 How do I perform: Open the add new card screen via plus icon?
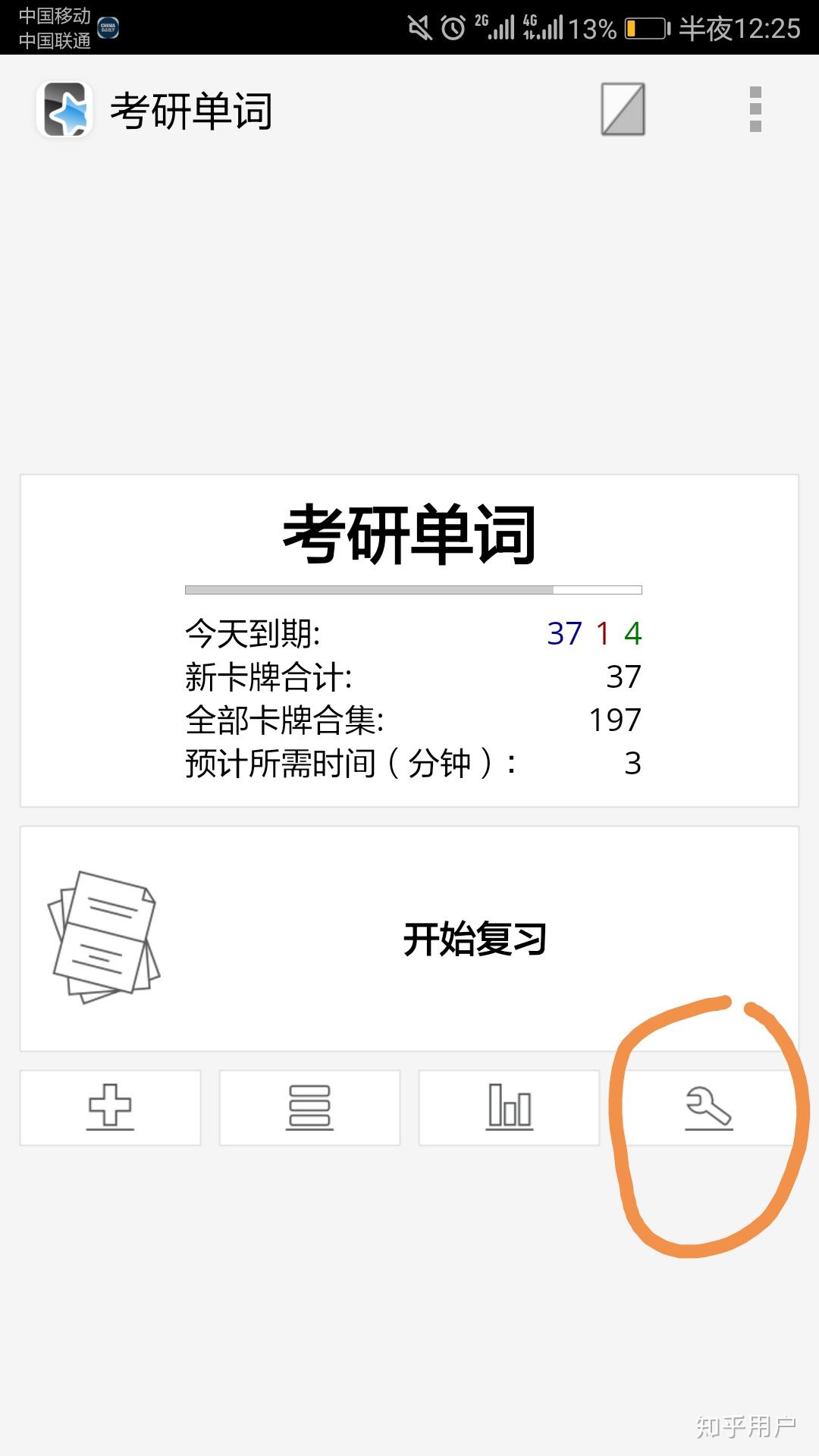coord(109,1108)
